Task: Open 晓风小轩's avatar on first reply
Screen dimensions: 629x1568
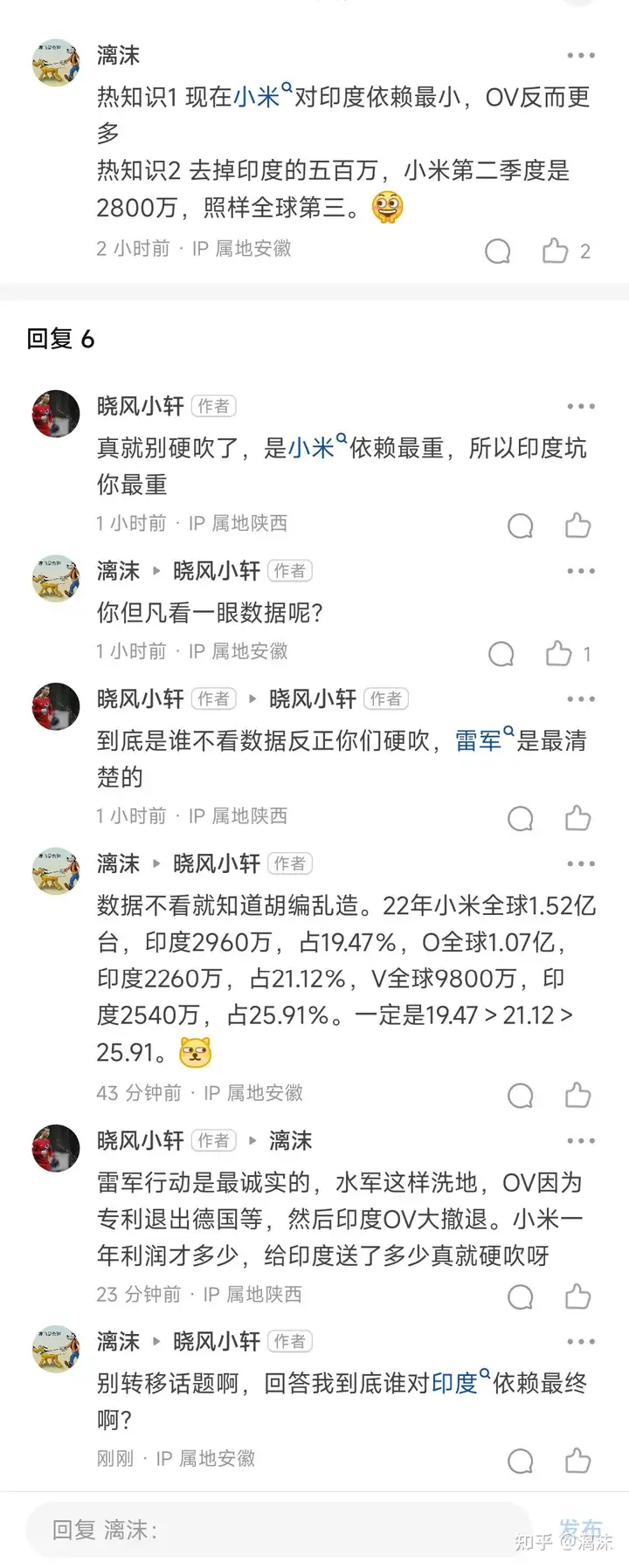Action: tap(56, 414)
